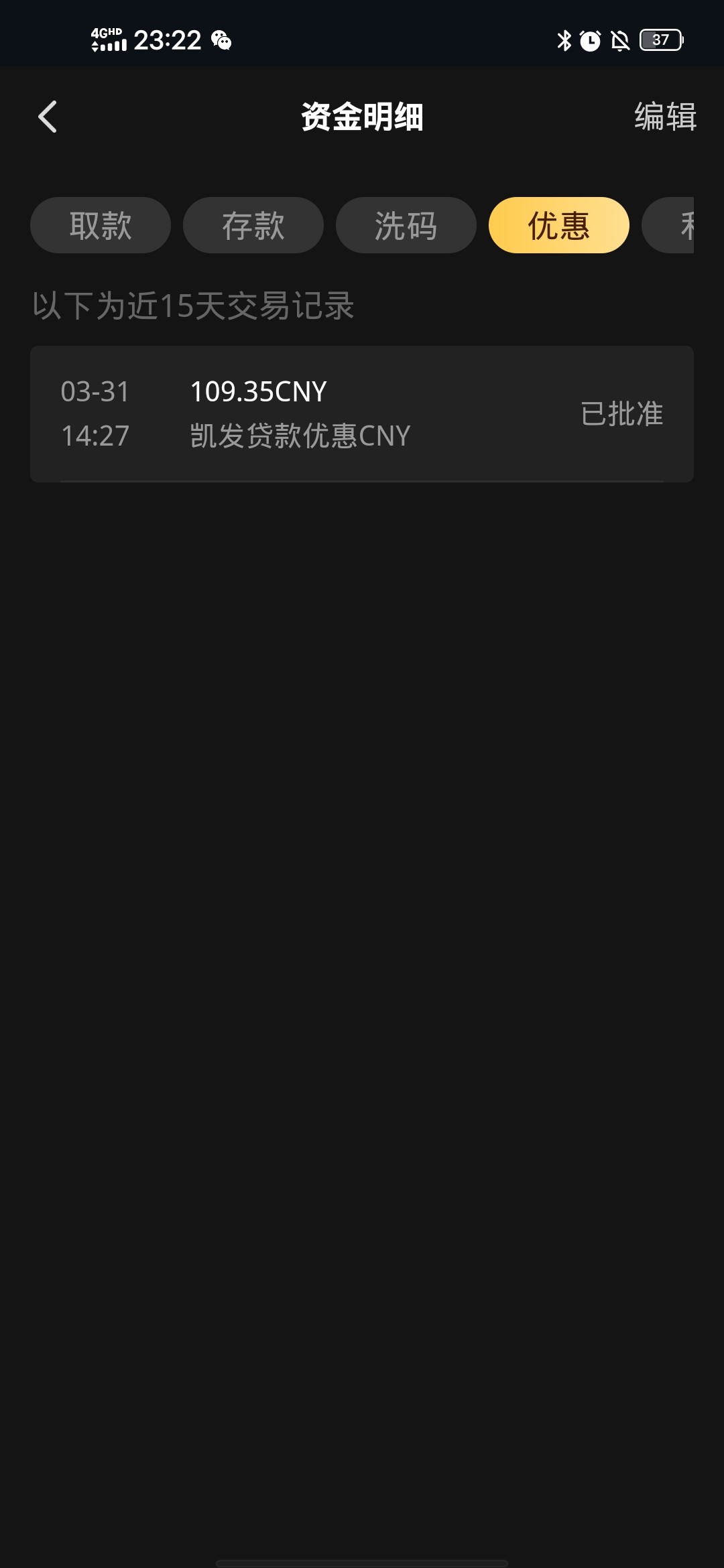Select the 优惠 tab

(x=558, y=225)
